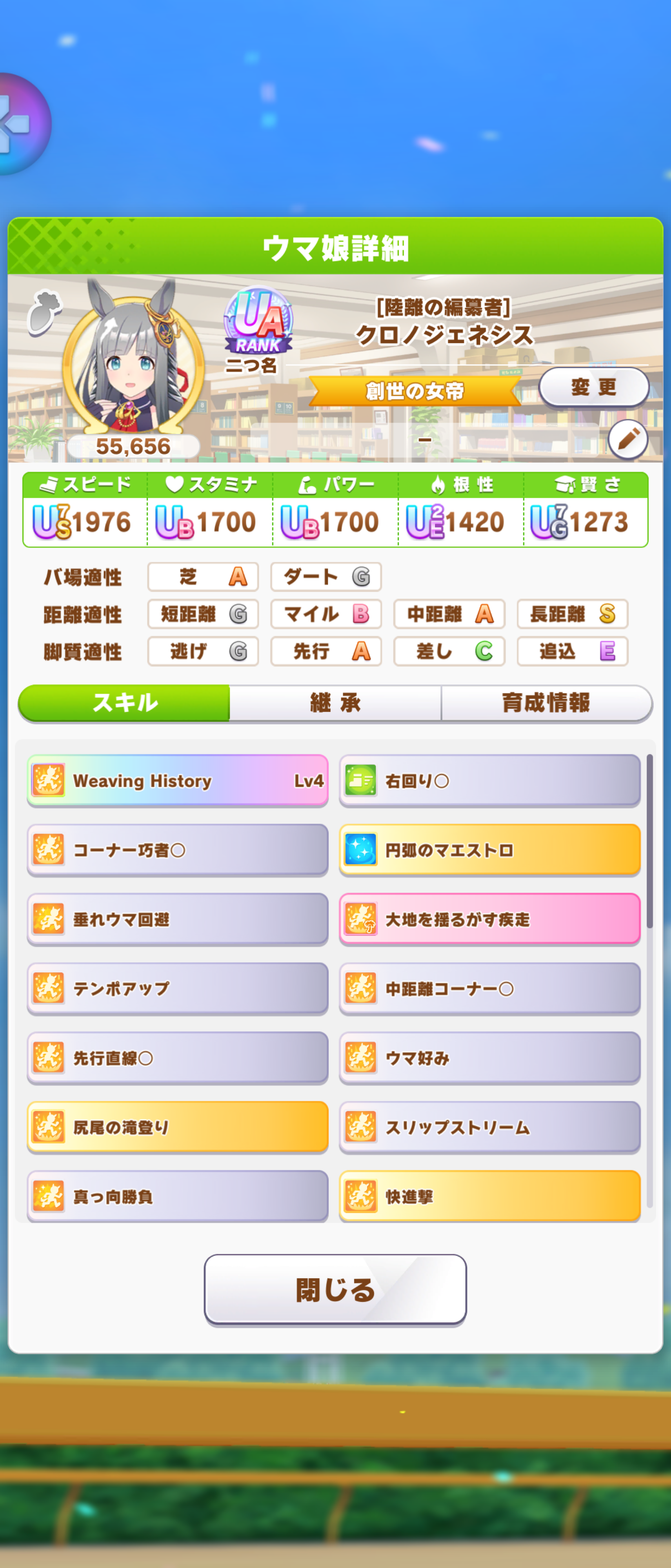The height and width of the screenshot is (1568, 671).
Task: View the 中距離コーナー○ skill
Action: click(490, 989)
